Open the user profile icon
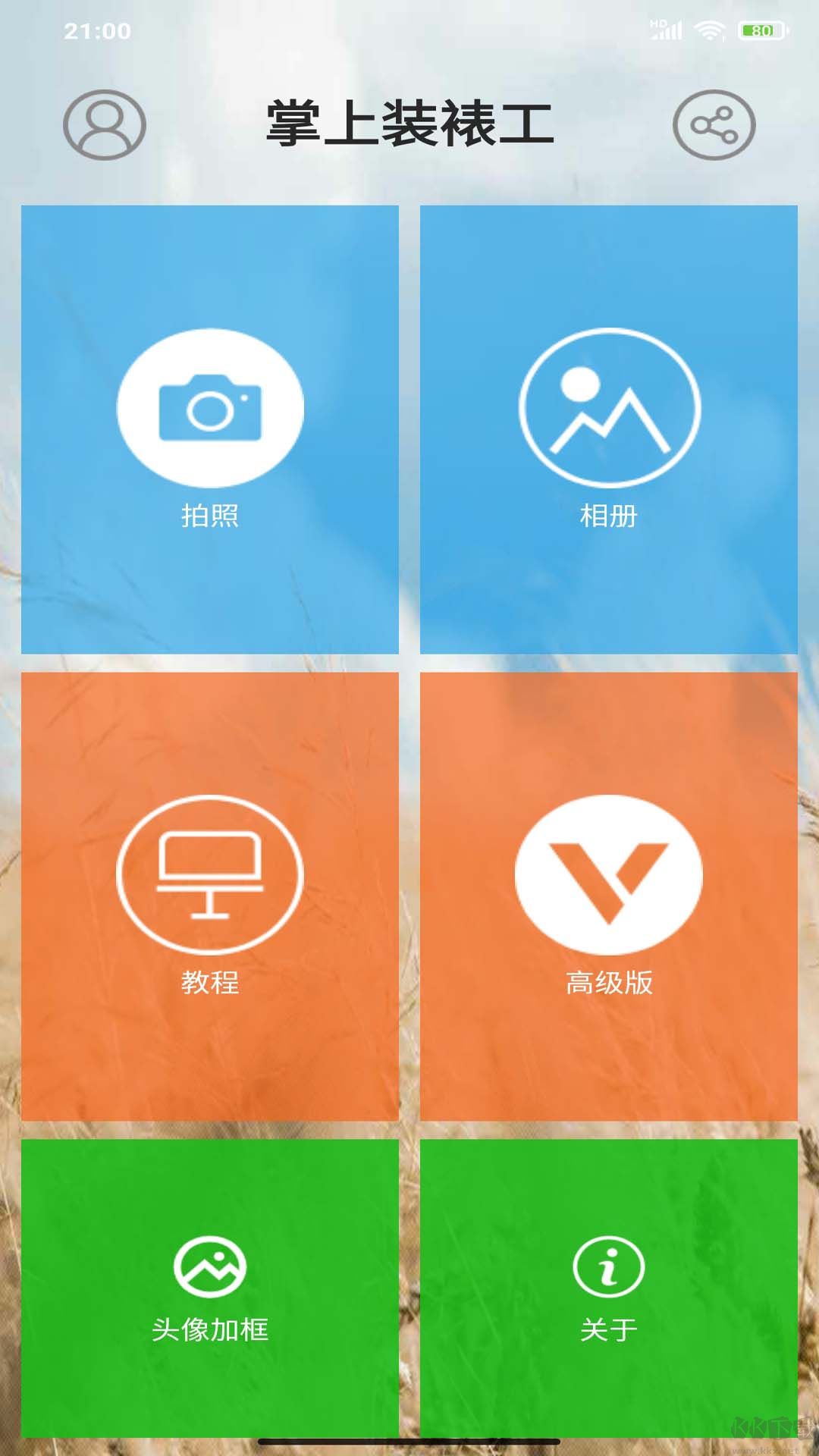Image resolution: width=819 pixels, height=1456 pixels. point(104,125)
